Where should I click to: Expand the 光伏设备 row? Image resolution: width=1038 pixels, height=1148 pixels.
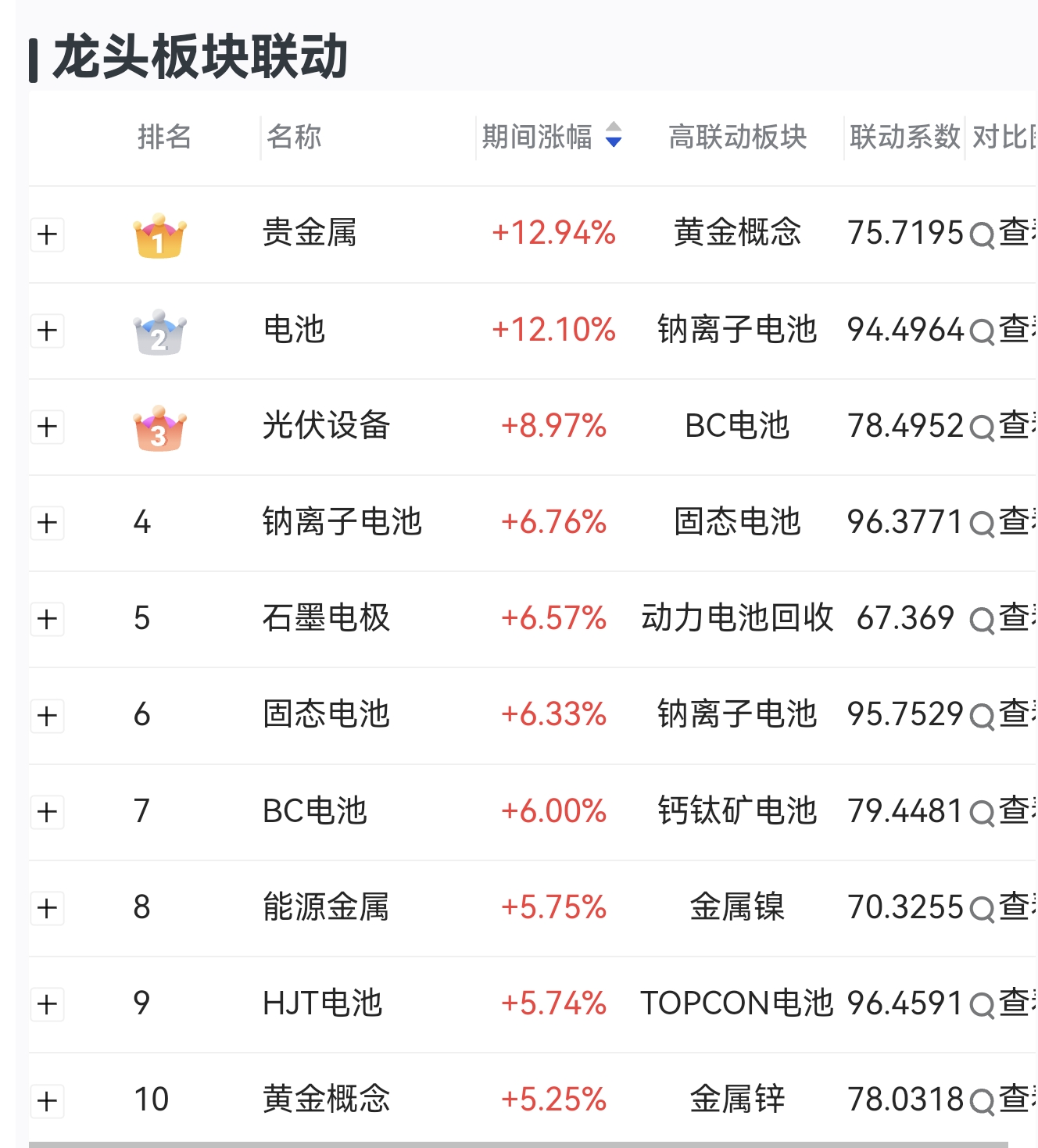47,427
